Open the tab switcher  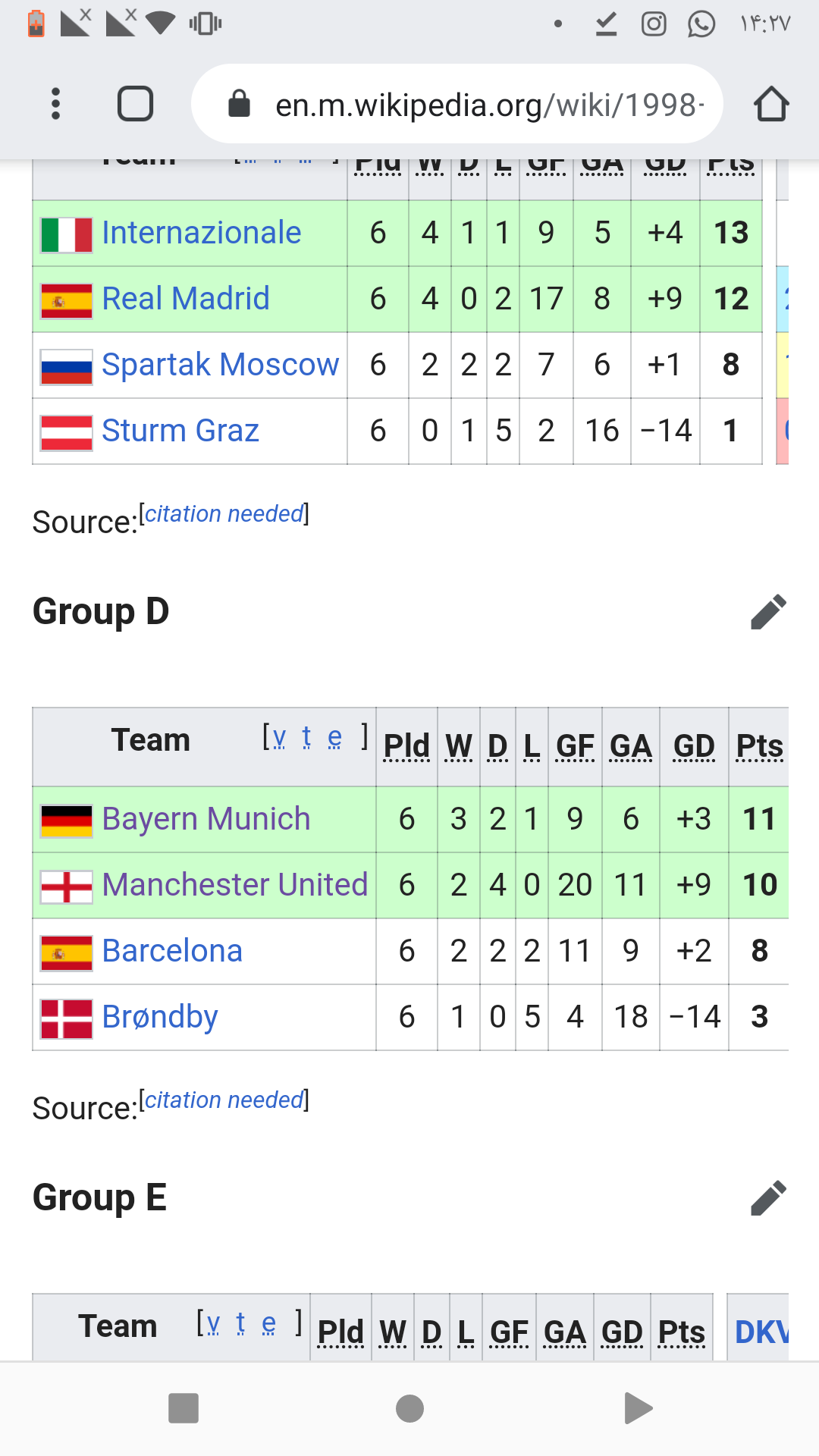pyautogui.click(x=136, y=104)
